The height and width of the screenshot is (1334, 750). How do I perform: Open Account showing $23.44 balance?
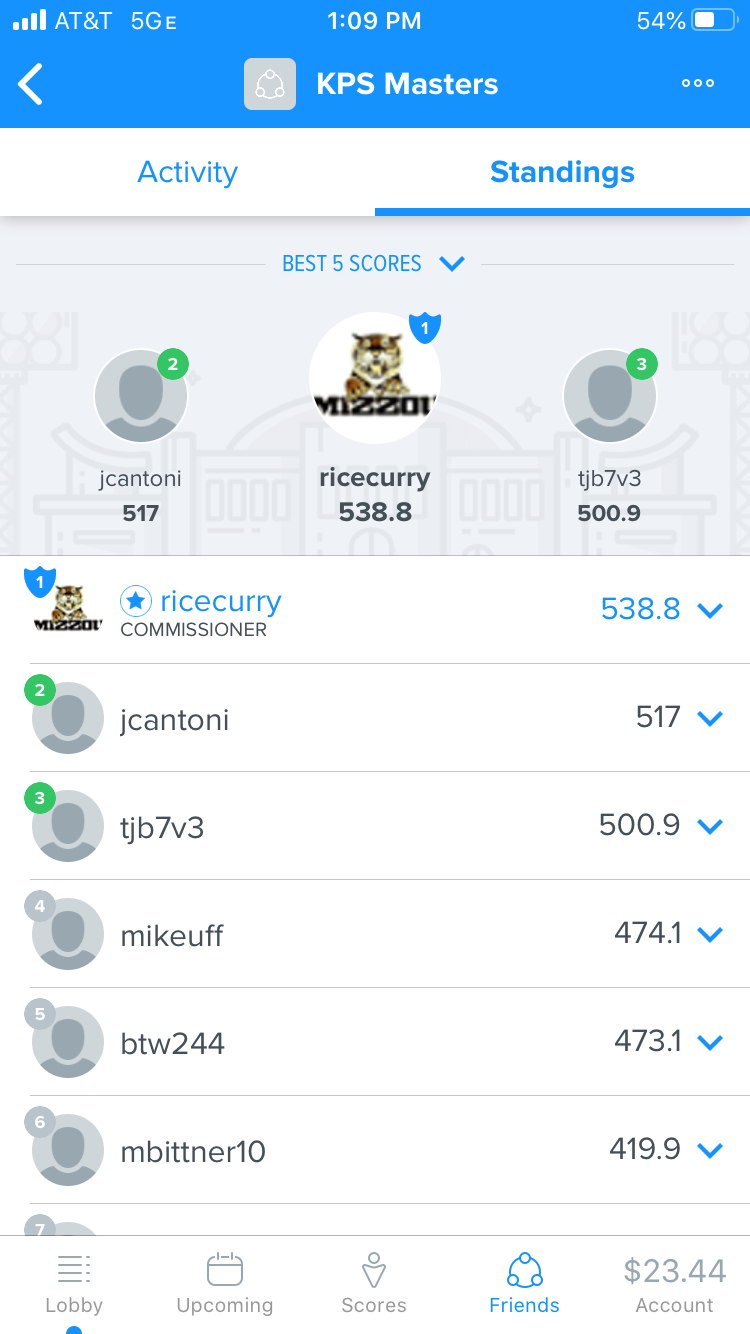[x=674, y=1284]
